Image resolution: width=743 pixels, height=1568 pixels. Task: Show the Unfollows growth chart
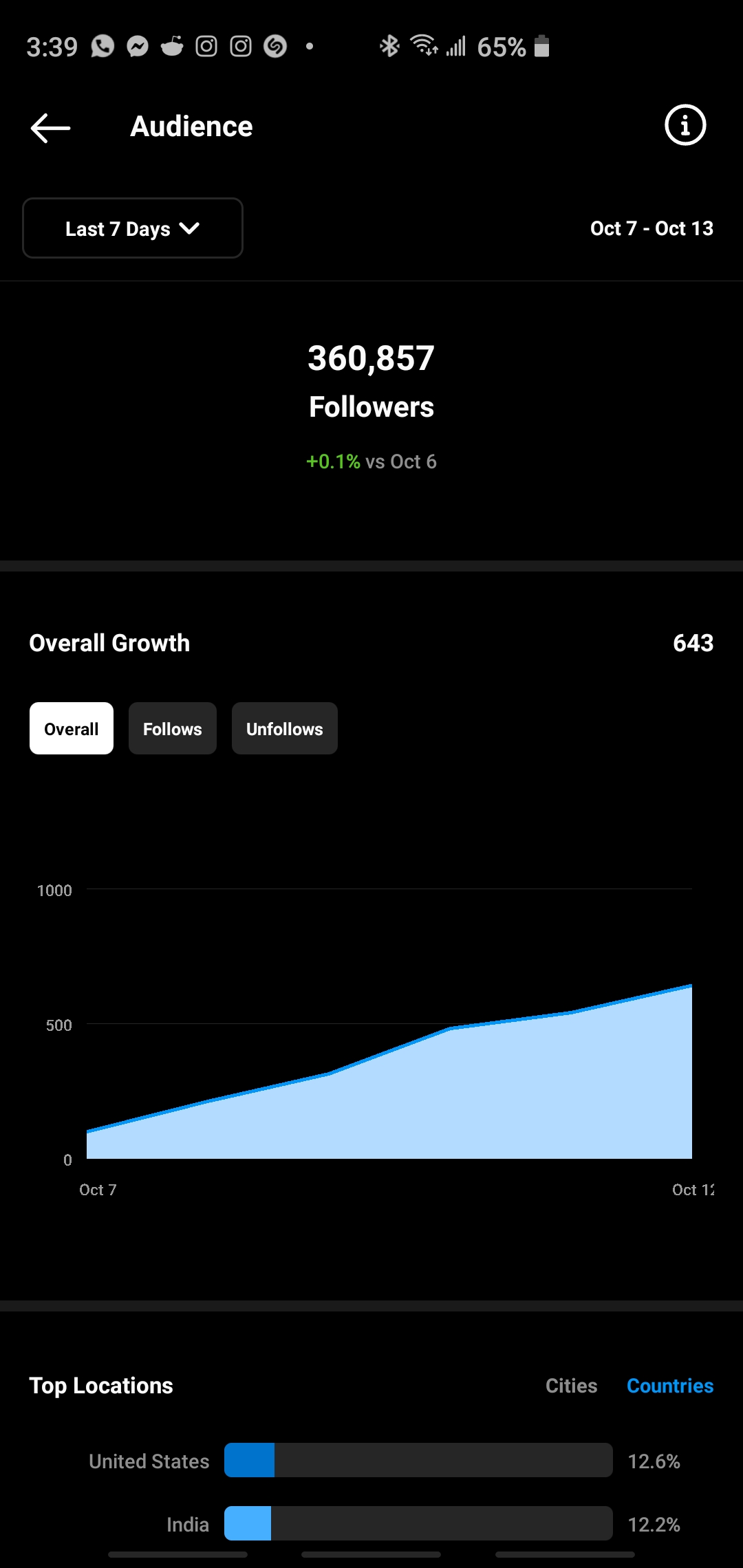click(x=284, y=728)
